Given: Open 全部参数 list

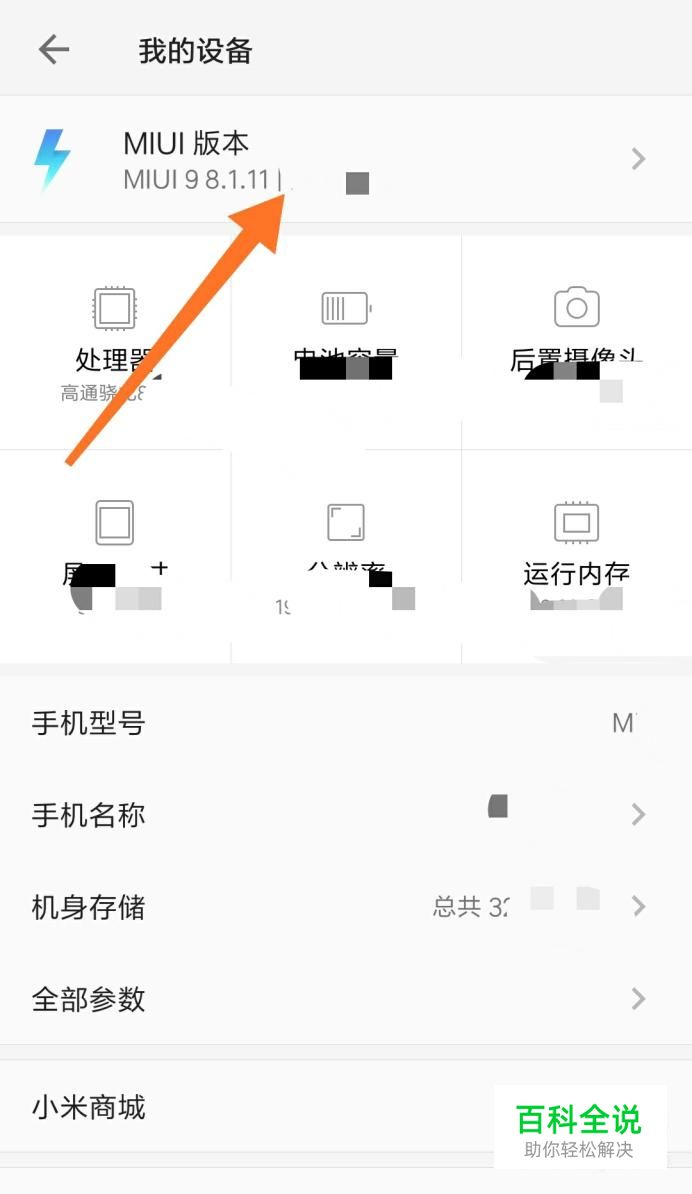Looking at the screenshot, I should coord(346,999).
